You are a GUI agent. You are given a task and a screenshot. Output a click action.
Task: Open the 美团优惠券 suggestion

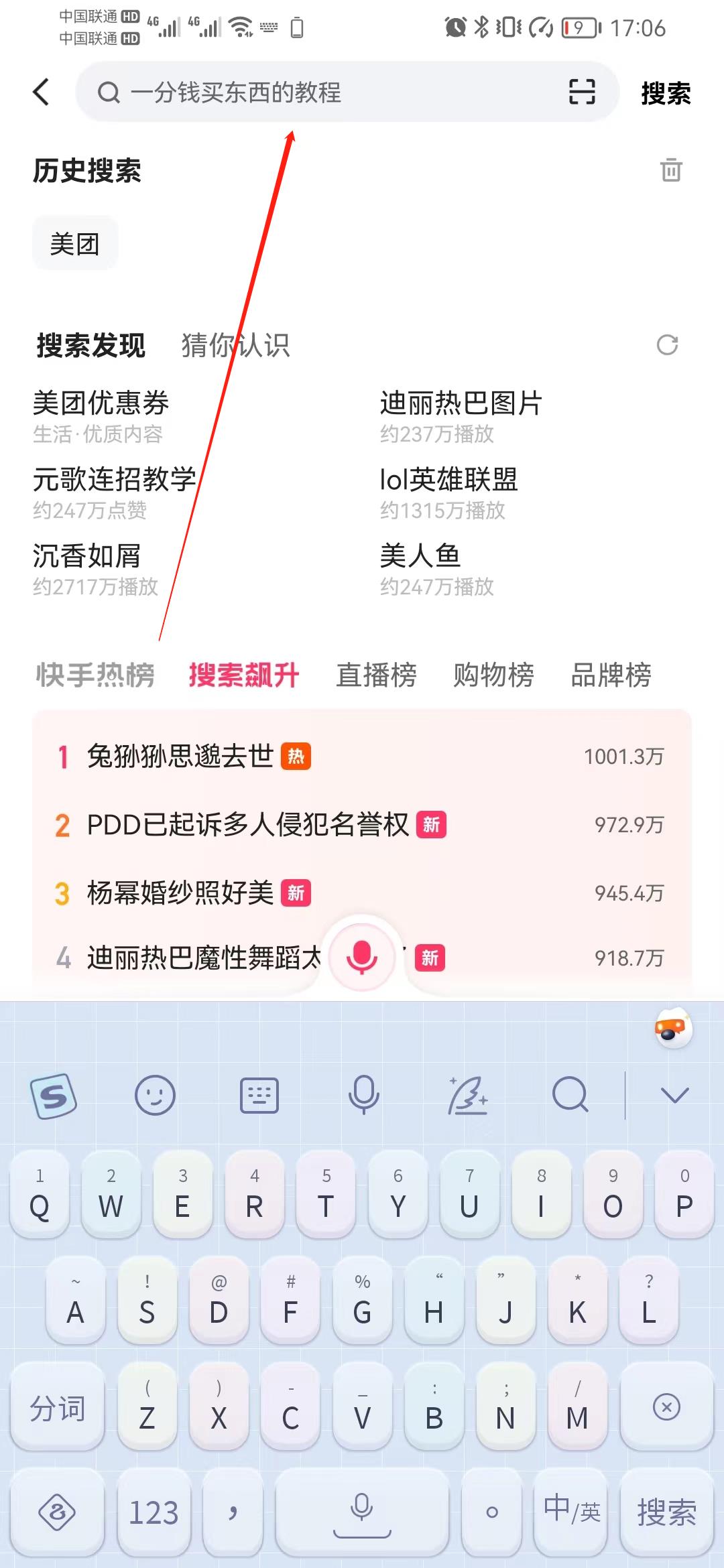(x=101, y=403)
